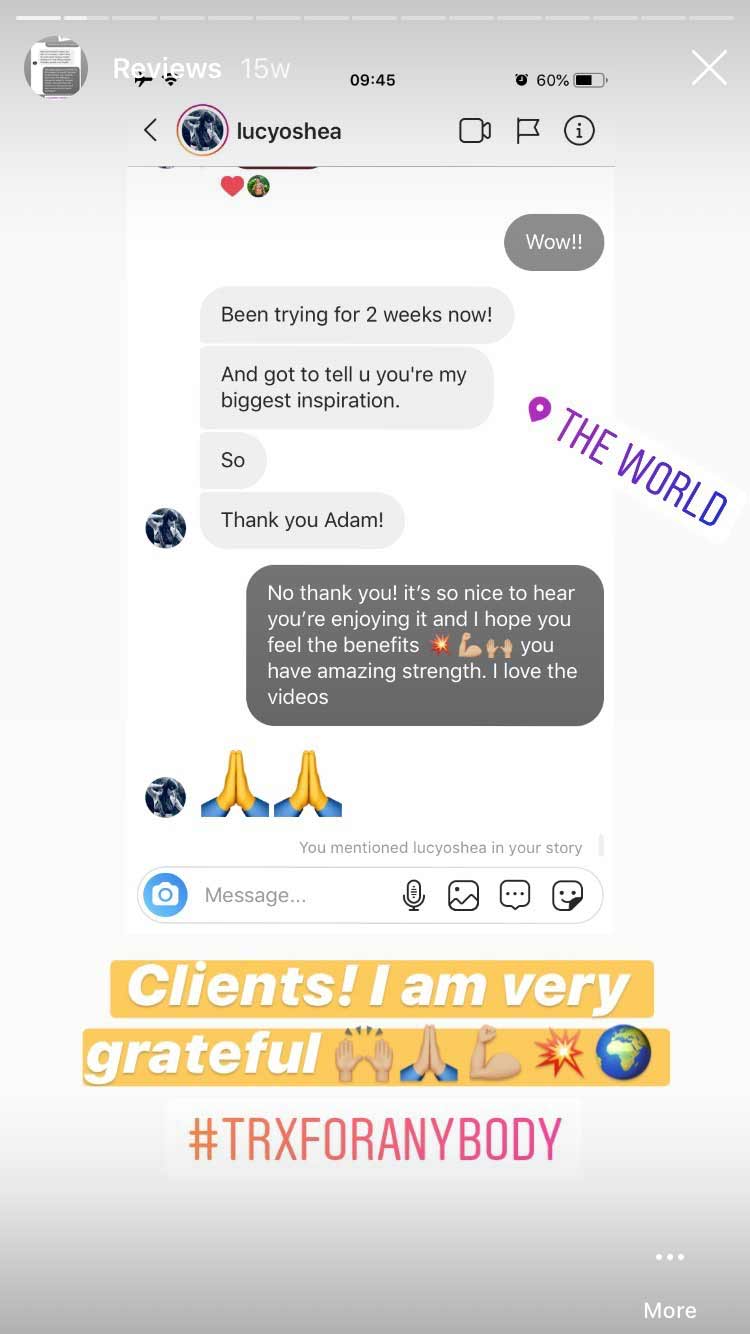Image resolution: width=750 pixels, height=1334 pixels.
Task: Close the story viewer
Action: click(x=709, y=68)
